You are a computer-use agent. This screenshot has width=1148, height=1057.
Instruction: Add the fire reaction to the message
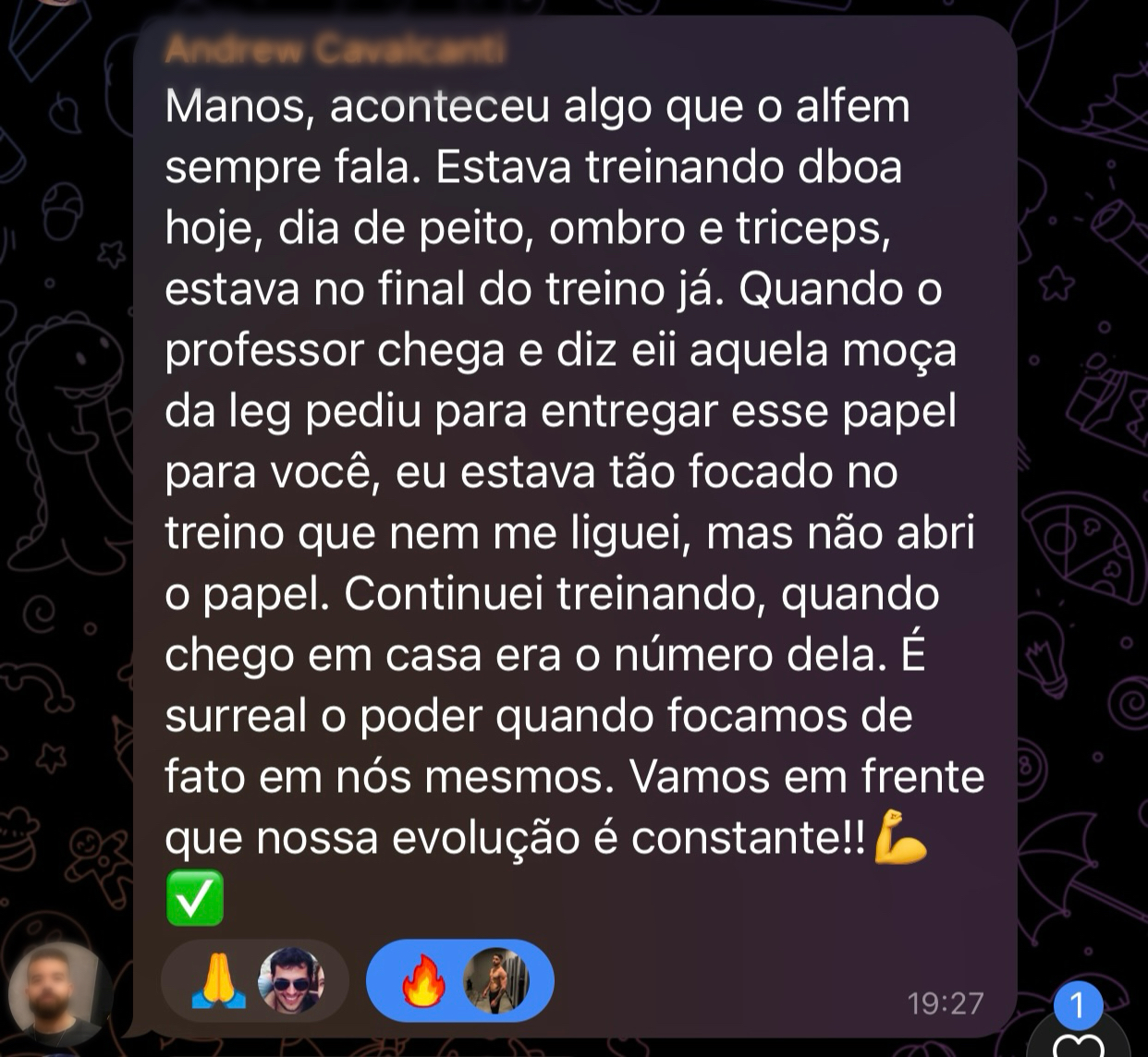pyautogui.click(x=459, y=981)
